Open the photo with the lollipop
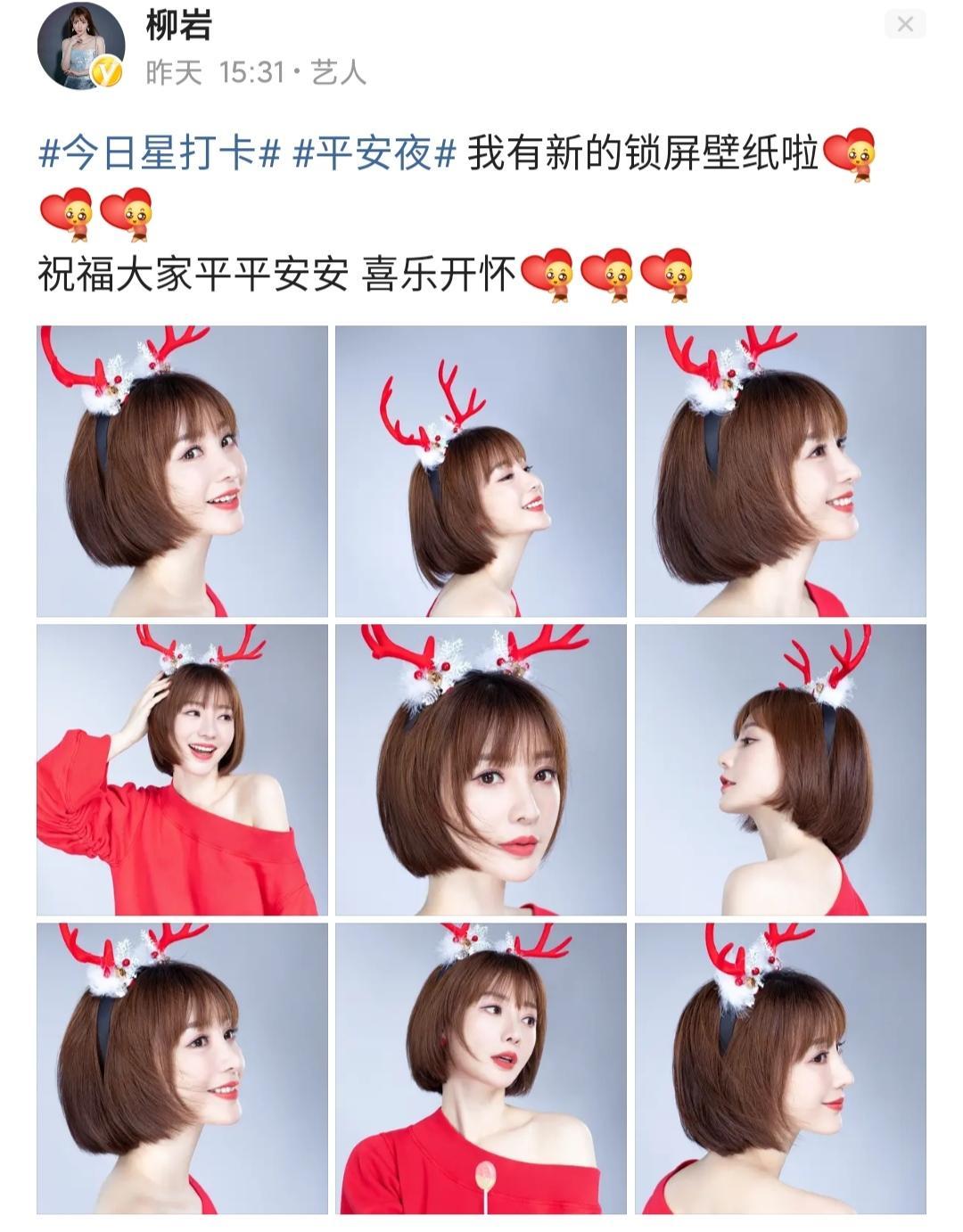Image resolution: width=963 pixels, height=1232 pixels. 481,1068
